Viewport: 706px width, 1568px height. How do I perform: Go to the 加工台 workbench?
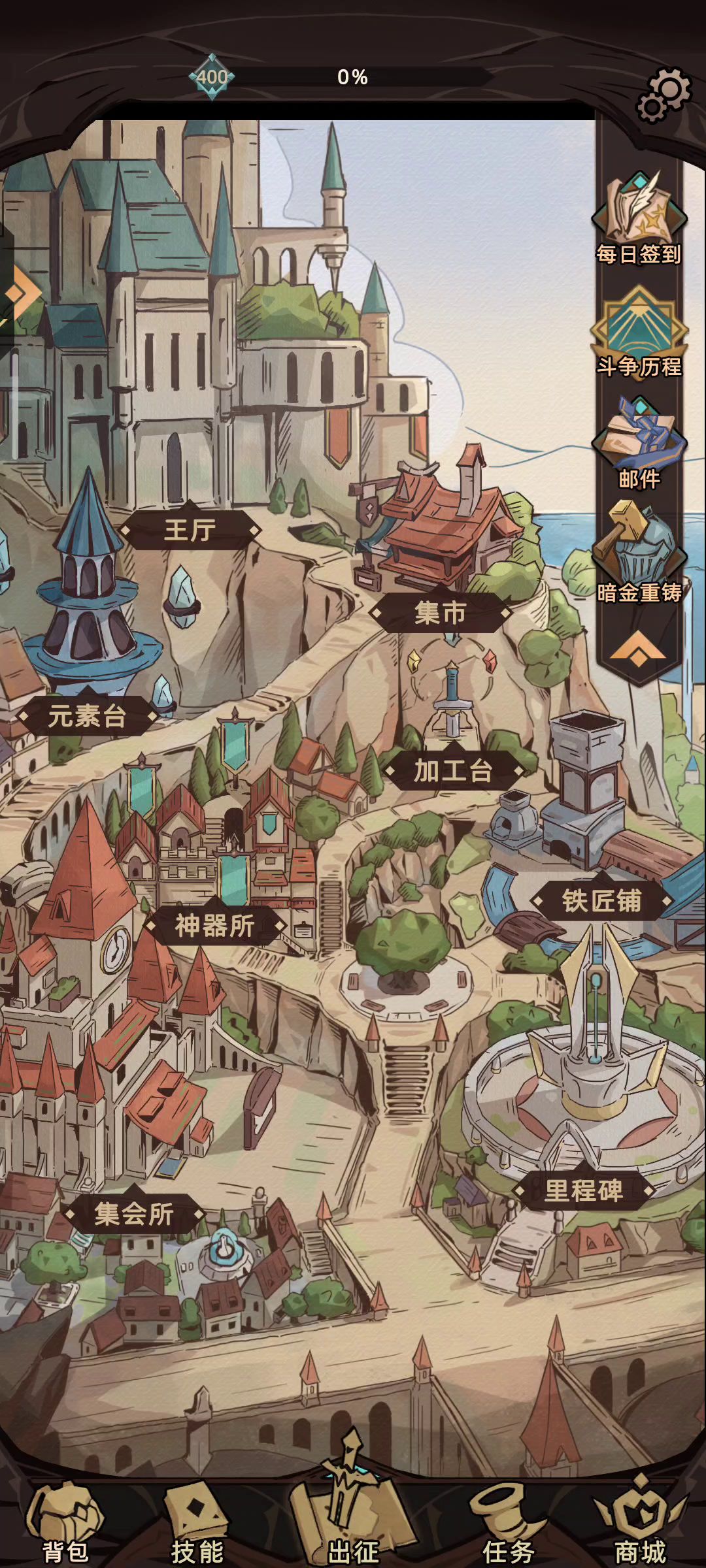pos(453,771)
